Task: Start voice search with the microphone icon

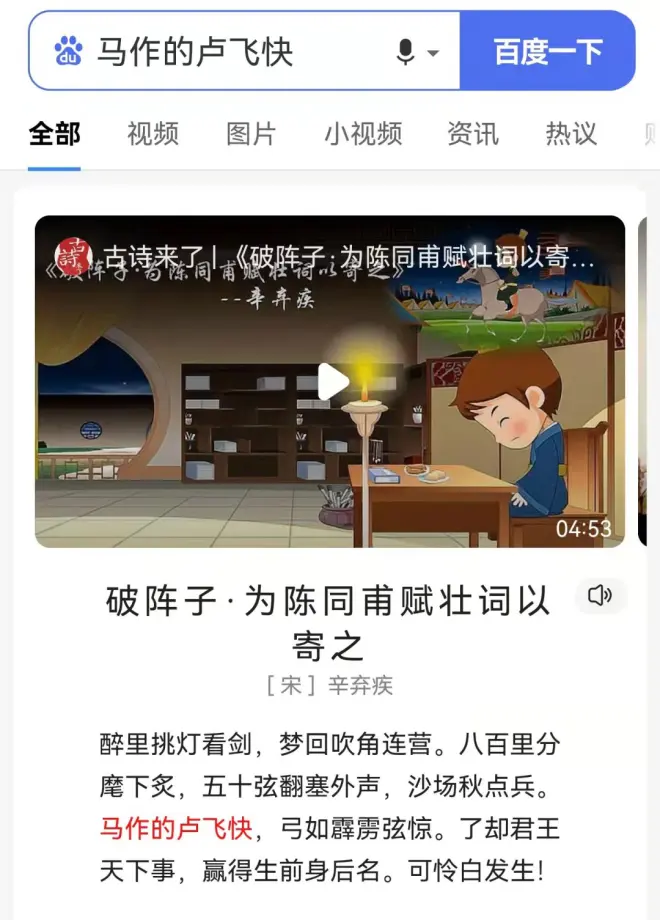Action: (406, 52)
